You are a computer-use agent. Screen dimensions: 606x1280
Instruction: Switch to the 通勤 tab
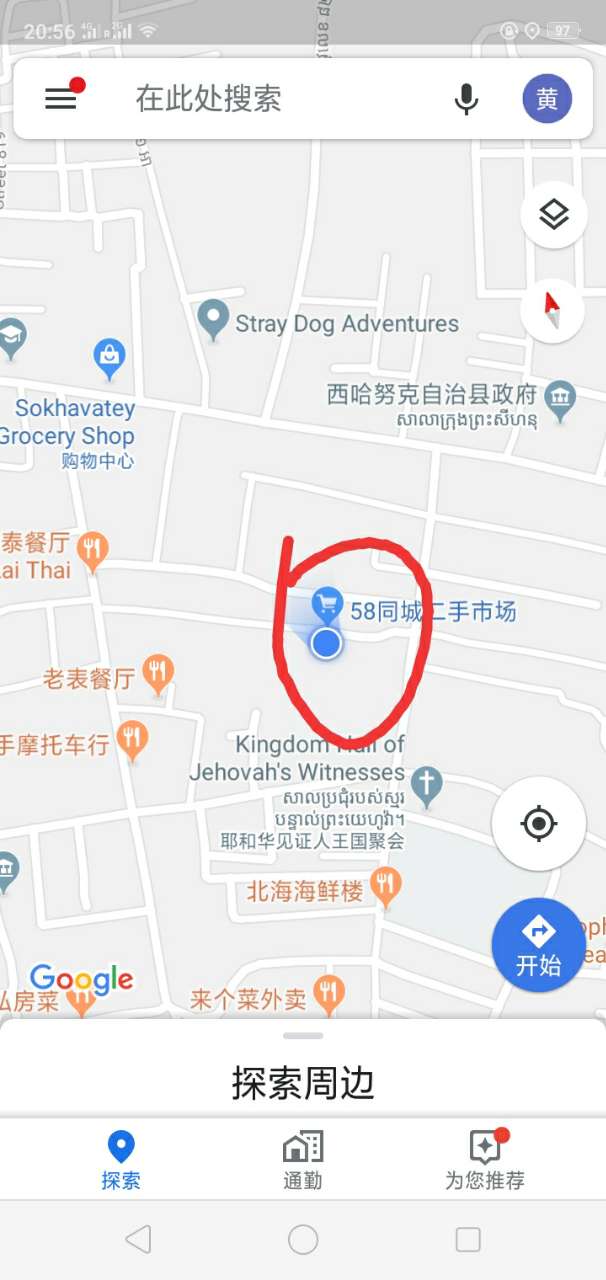tap(302, 1160)
